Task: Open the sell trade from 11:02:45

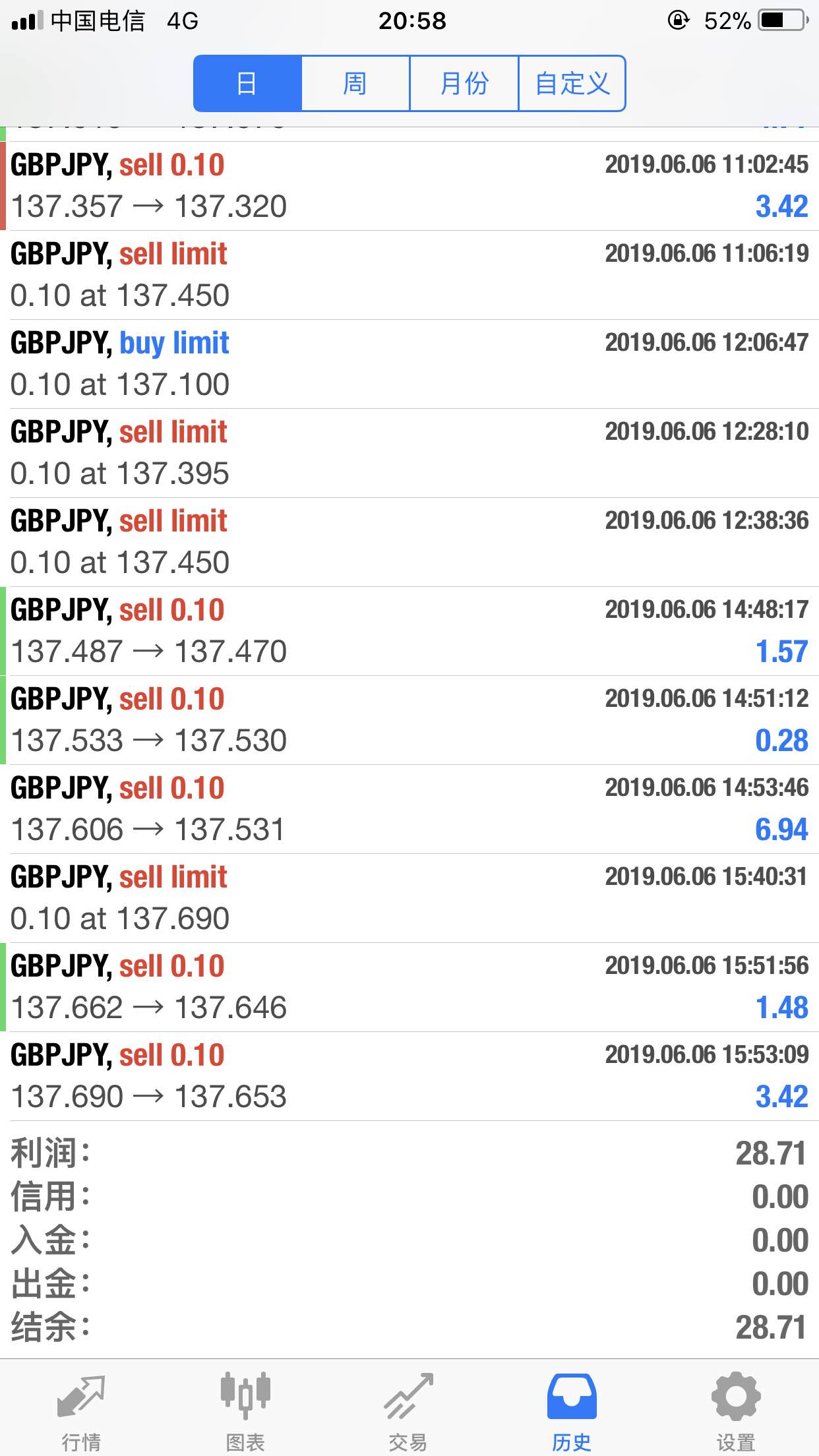Action: 409,186
